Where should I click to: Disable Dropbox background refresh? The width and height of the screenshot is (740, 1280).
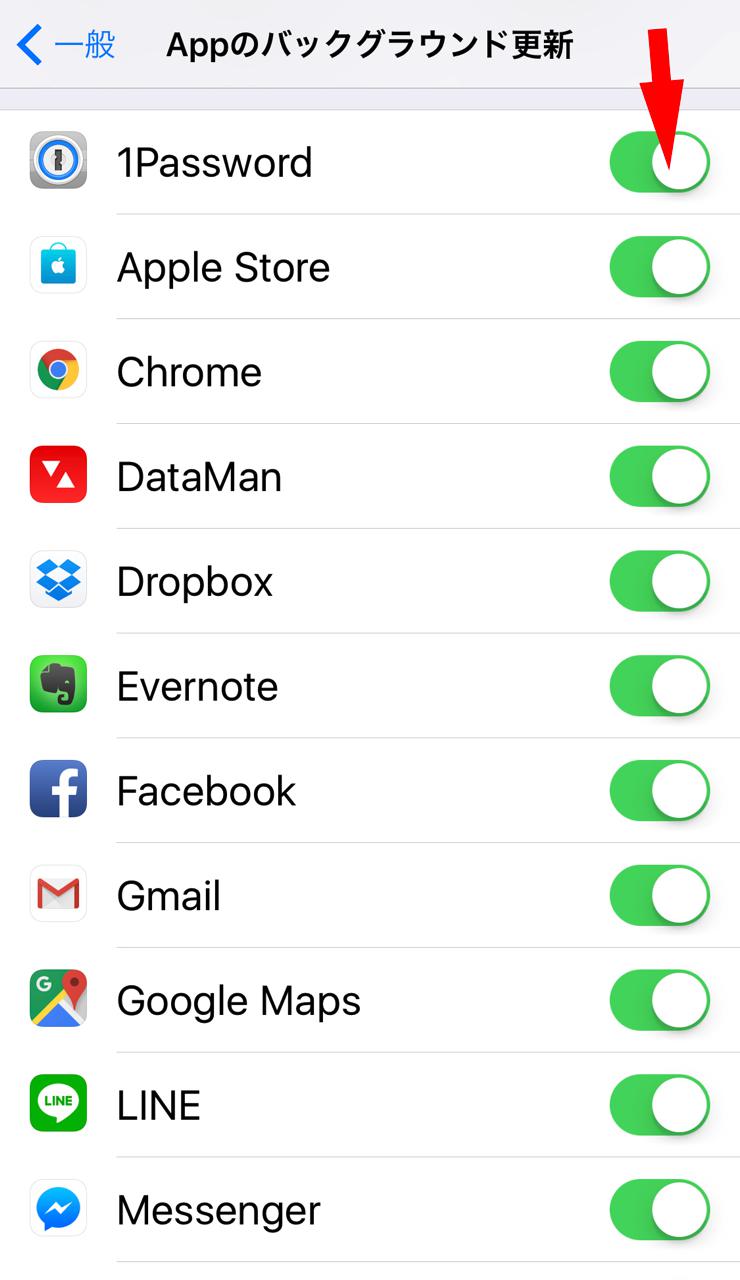[x=660, y=581]
